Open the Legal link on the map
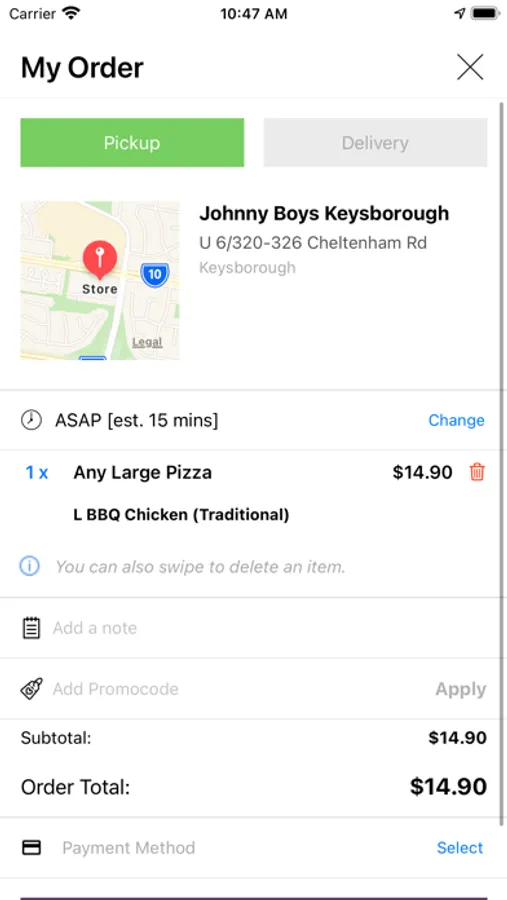Screen dimensions: 507x900 point(147,343)
